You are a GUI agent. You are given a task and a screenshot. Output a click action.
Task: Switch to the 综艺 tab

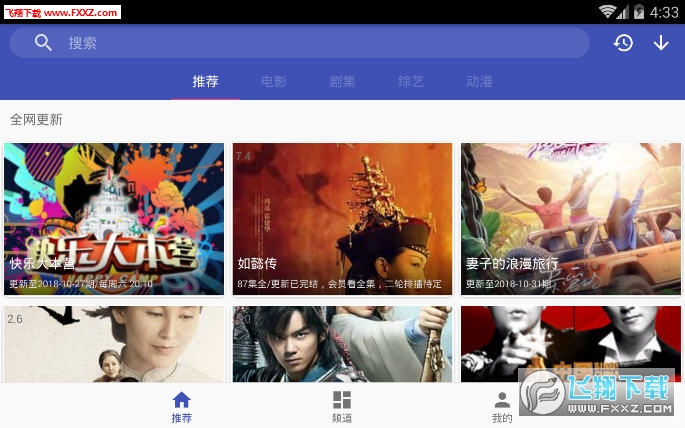(x=411, y=82)
